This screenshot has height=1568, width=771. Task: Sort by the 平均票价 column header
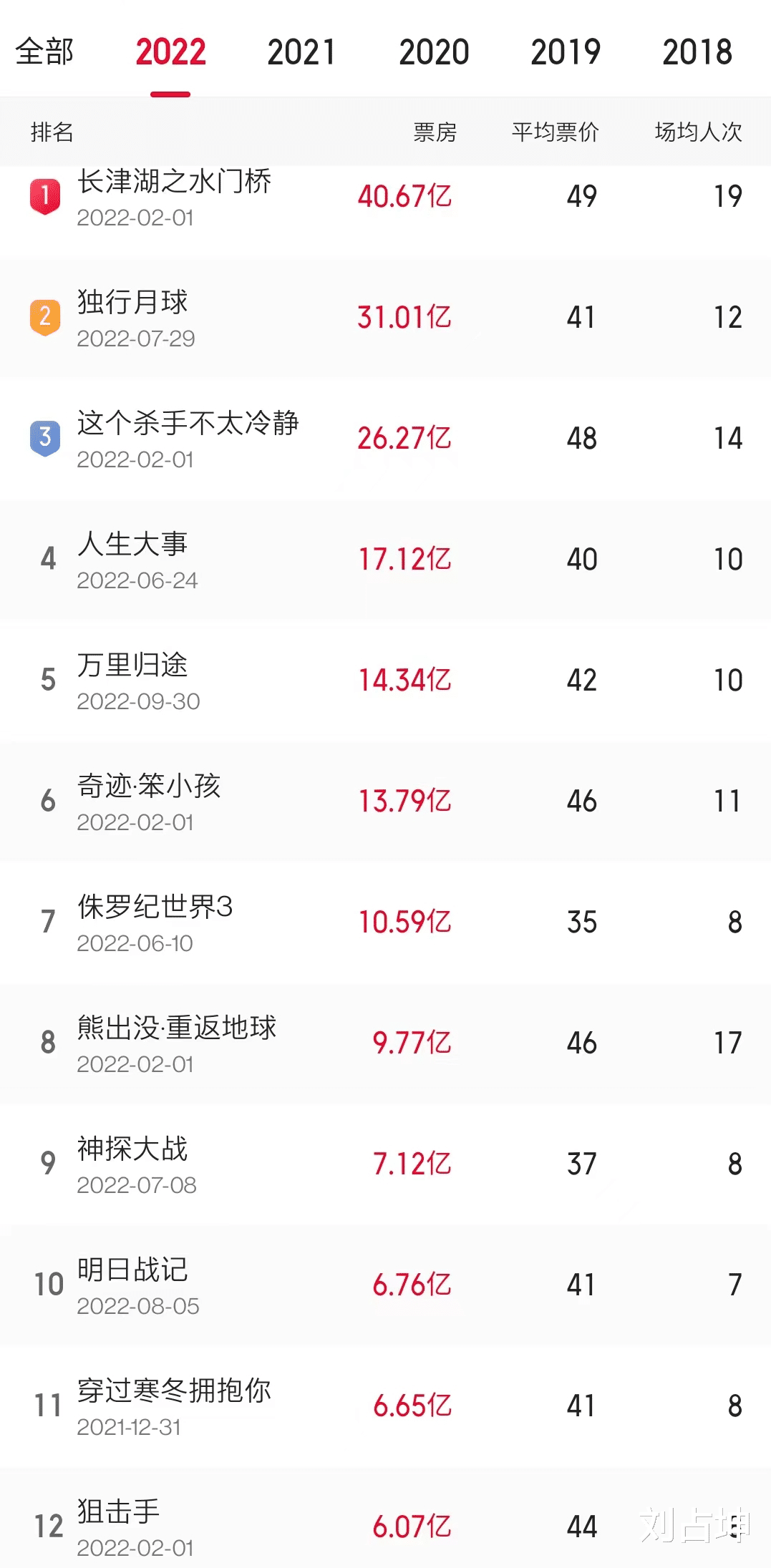[555, 132]
